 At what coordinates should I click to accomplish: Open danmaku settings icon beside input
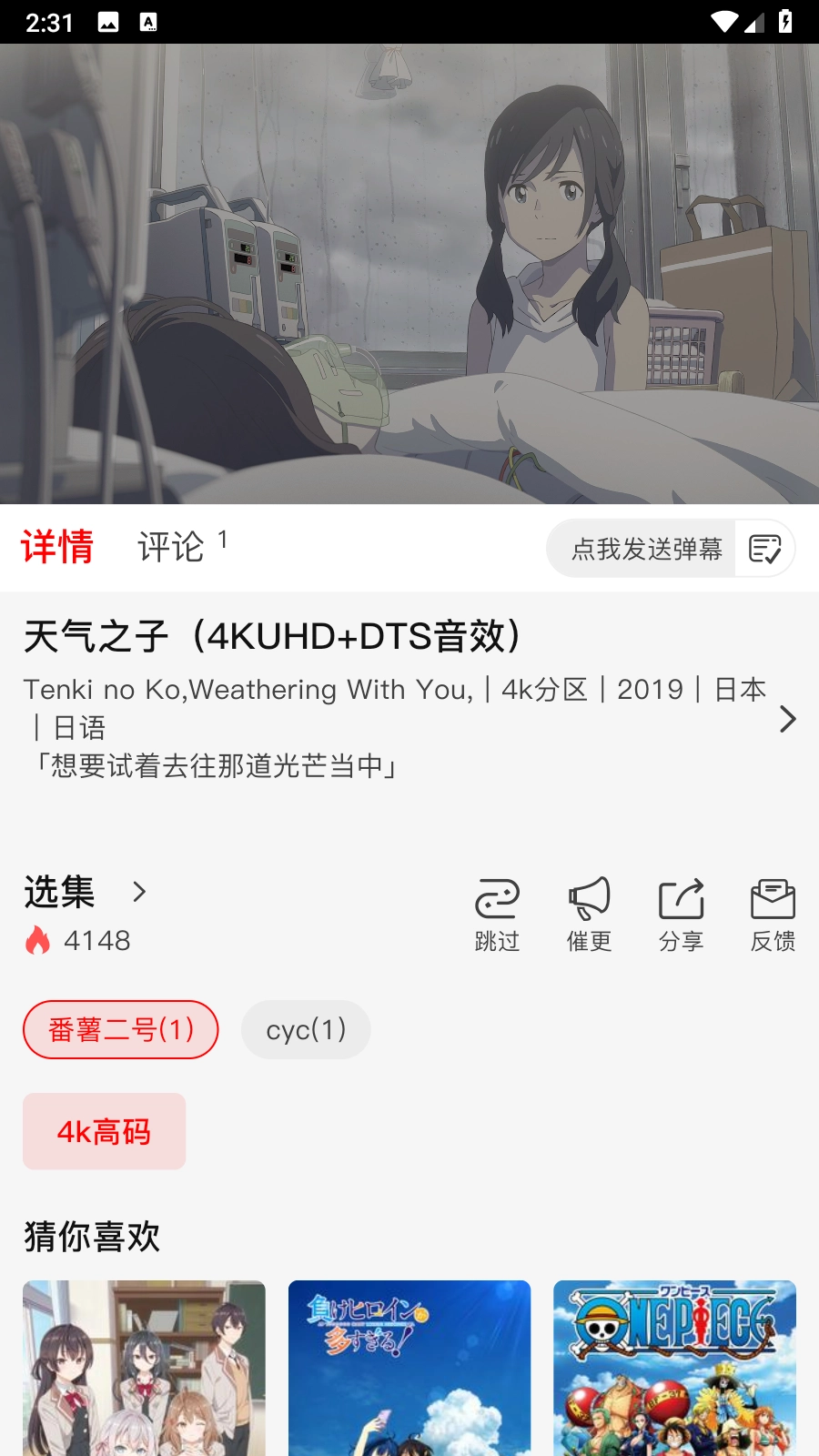(x=764, y=549)
